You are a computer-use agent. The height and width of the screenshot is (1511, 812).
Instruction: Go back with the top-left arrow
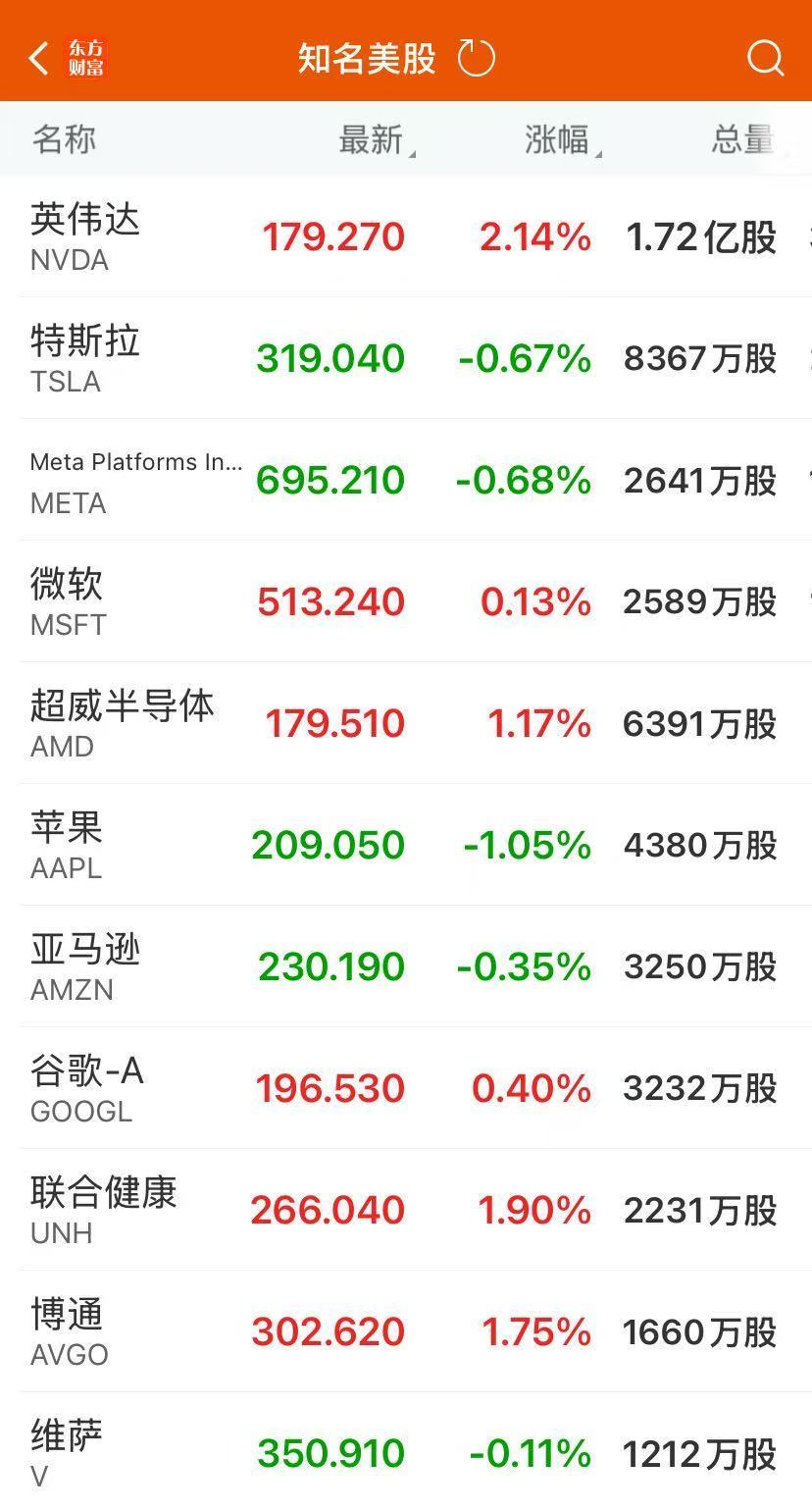(x=39, y=58)
